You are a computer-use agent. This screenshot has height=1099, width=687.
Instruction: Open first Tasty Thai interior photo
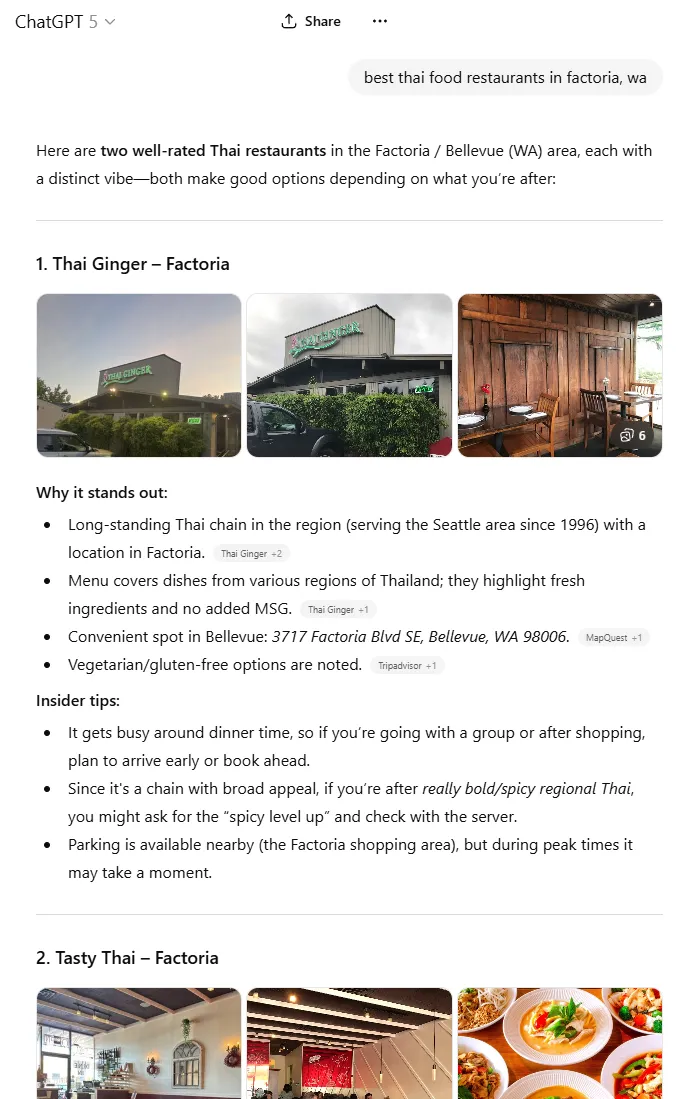point(139,1043)
